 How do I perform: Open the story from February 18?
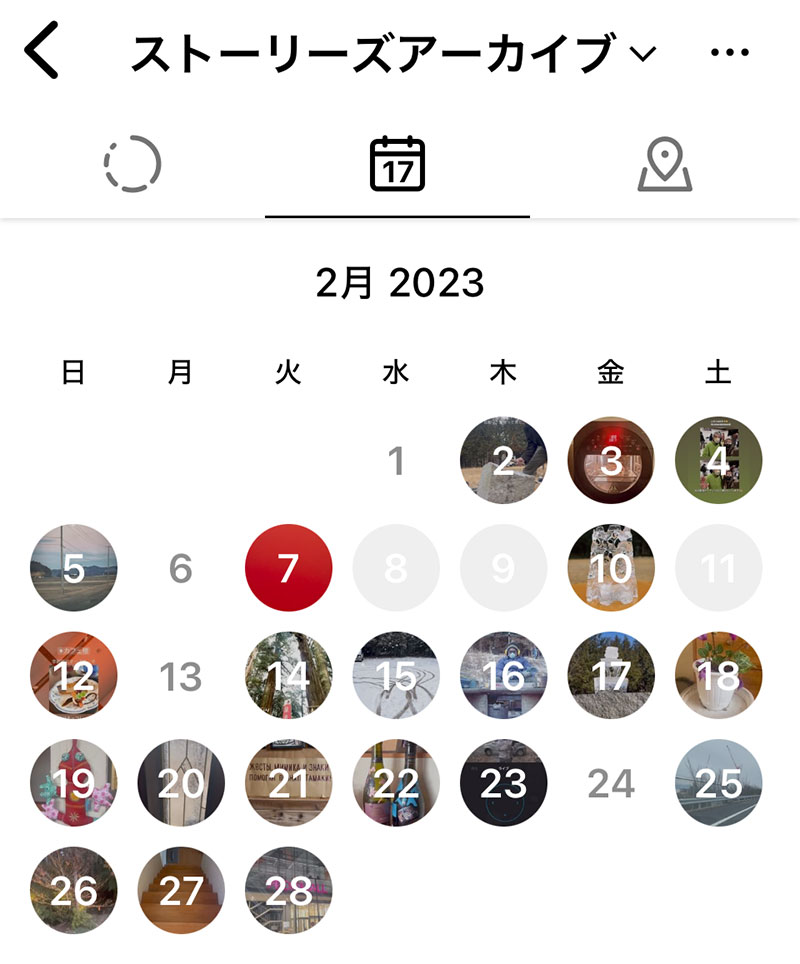[x=718, y=676]
